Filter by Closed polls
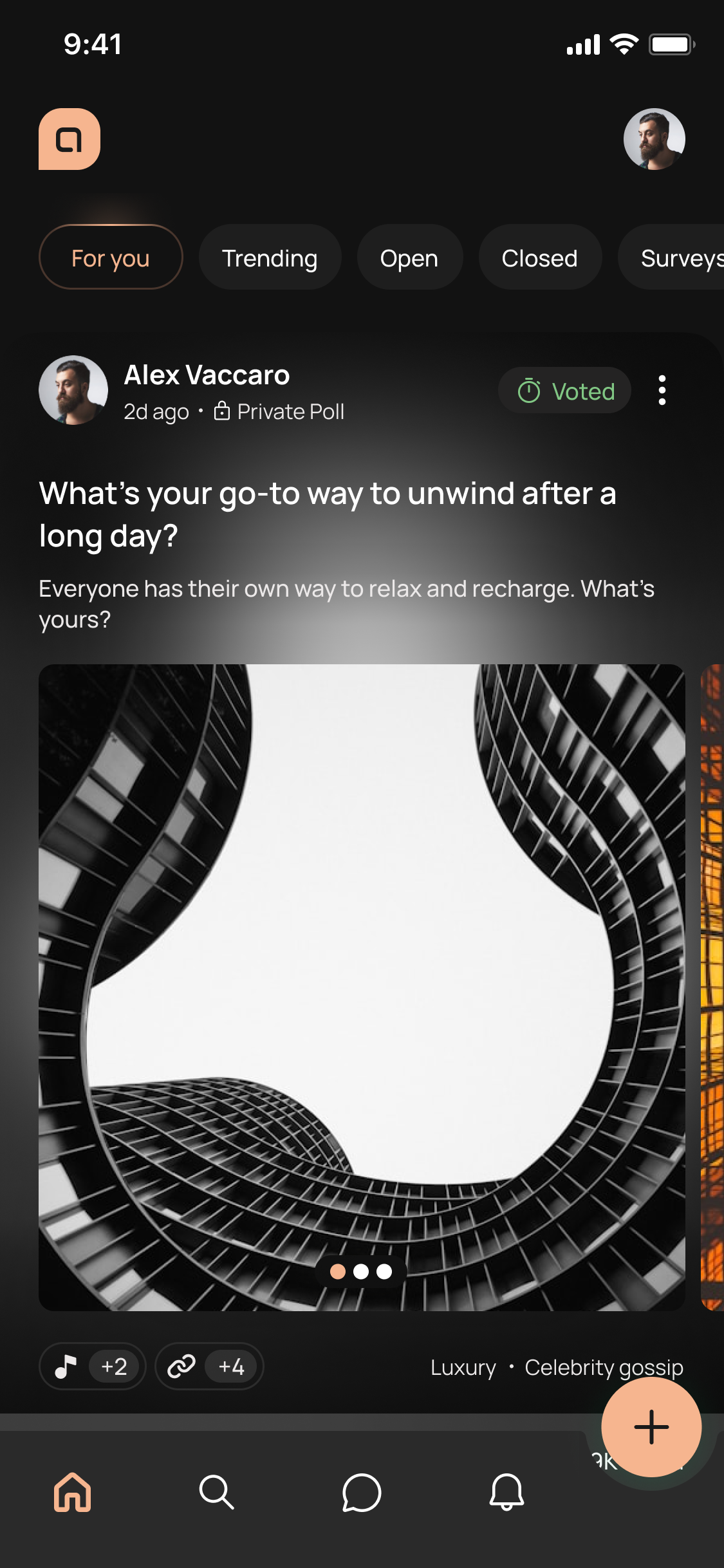724x1568 pixels. click(x=539, y=257)
